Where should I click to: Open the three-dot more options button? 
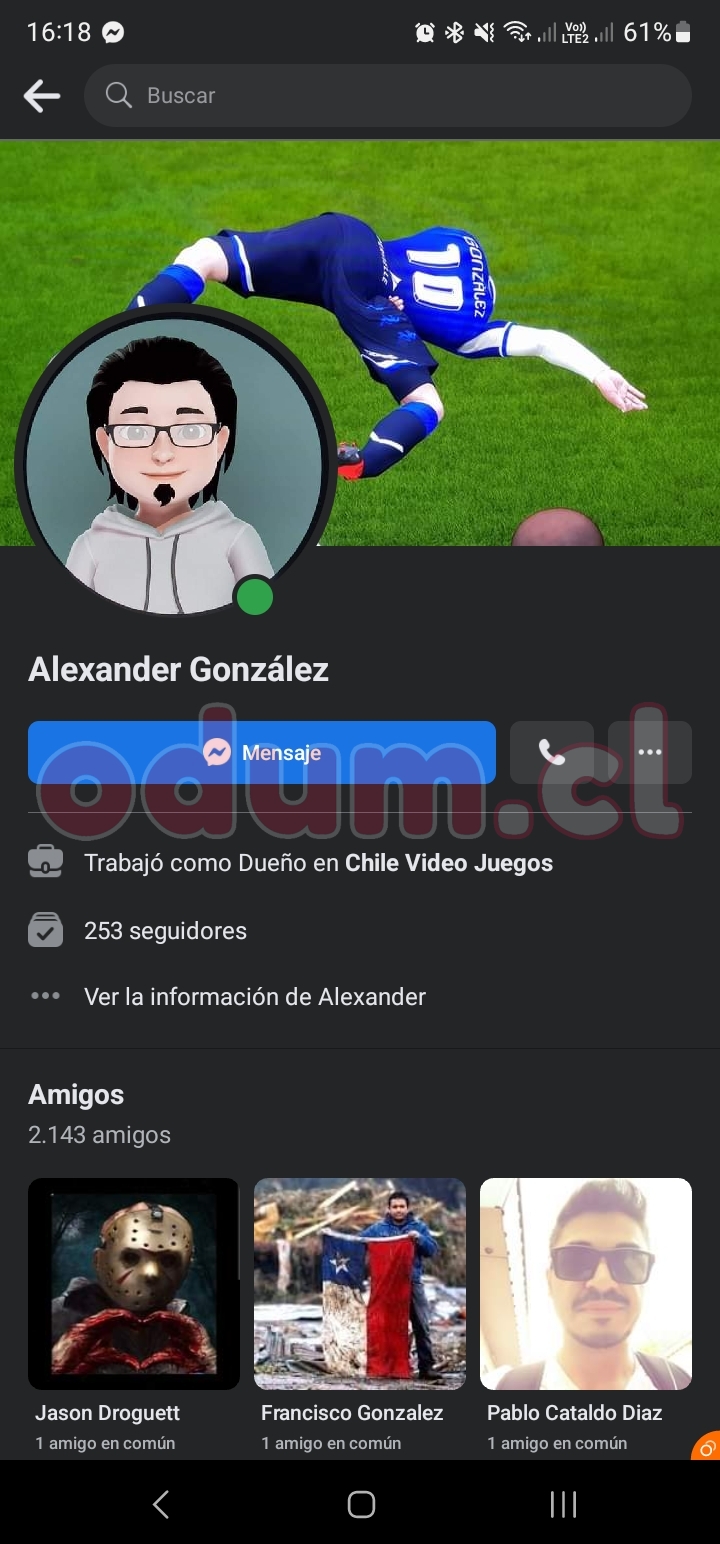pyautogui.click(x=650, y=752)
